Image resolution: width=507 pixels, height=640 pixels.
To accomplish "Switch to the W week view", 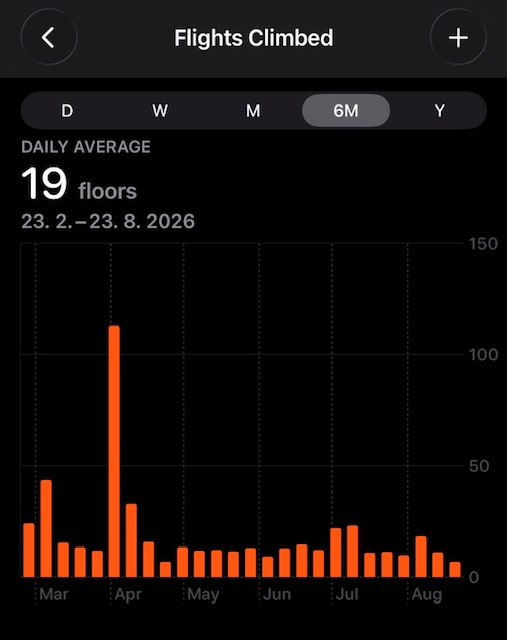I will pyautogui.click(x=160, y=111).
